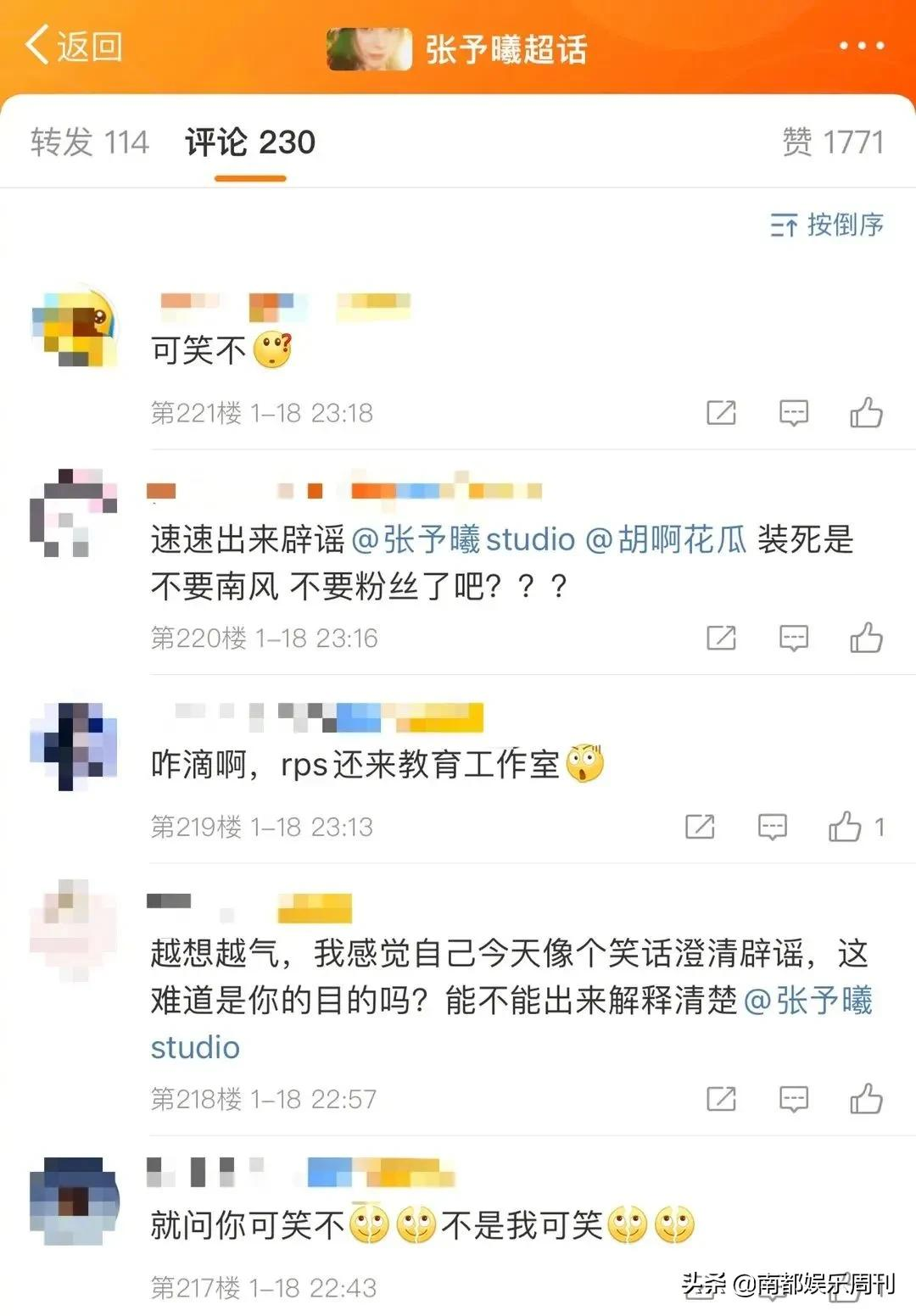
Task: Reply to the 第218楼 comment
Action: (x=793, y=1099)
